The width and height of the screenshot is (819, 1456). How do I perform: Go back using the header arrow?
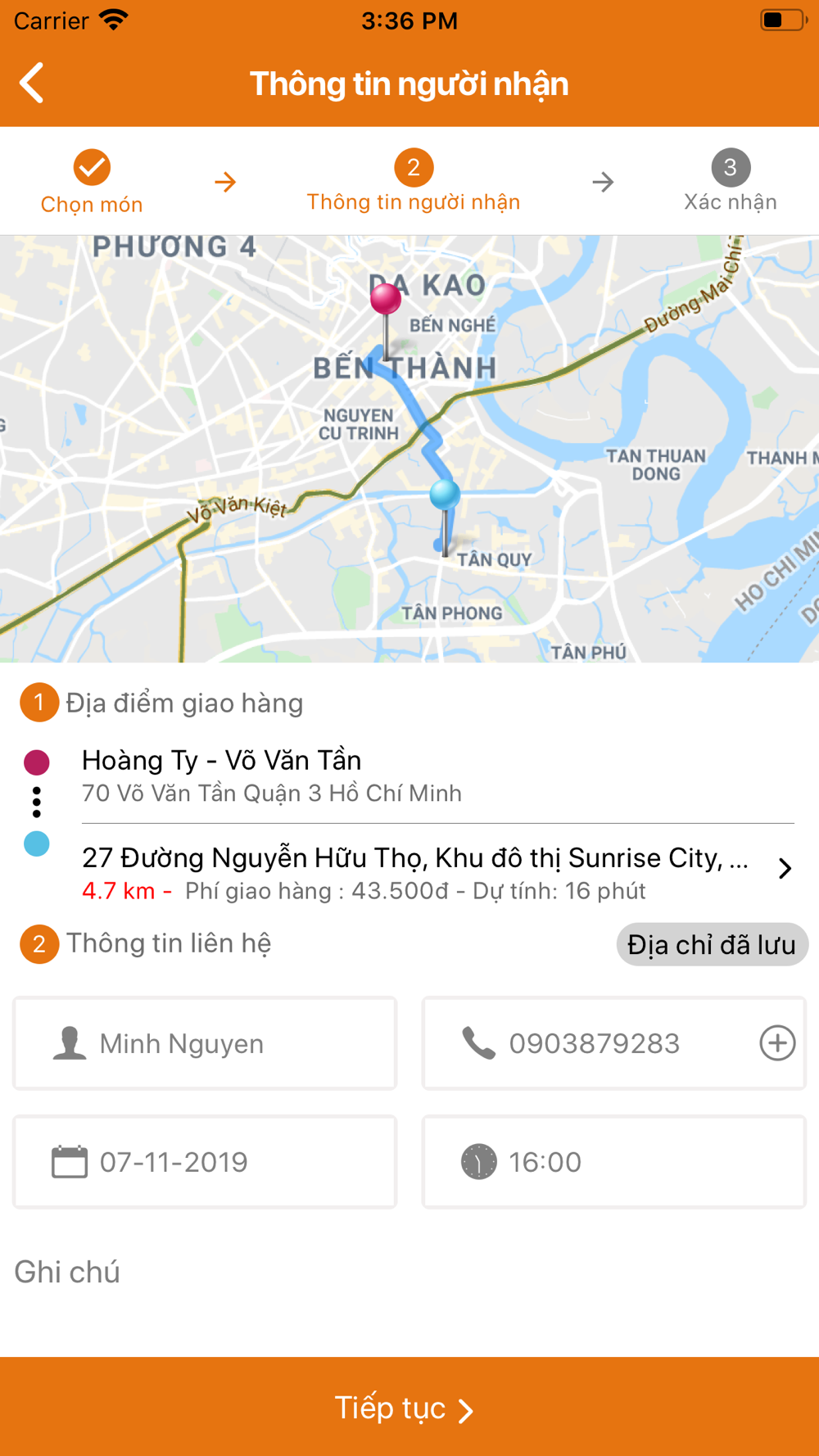click(x=32, y=84)
